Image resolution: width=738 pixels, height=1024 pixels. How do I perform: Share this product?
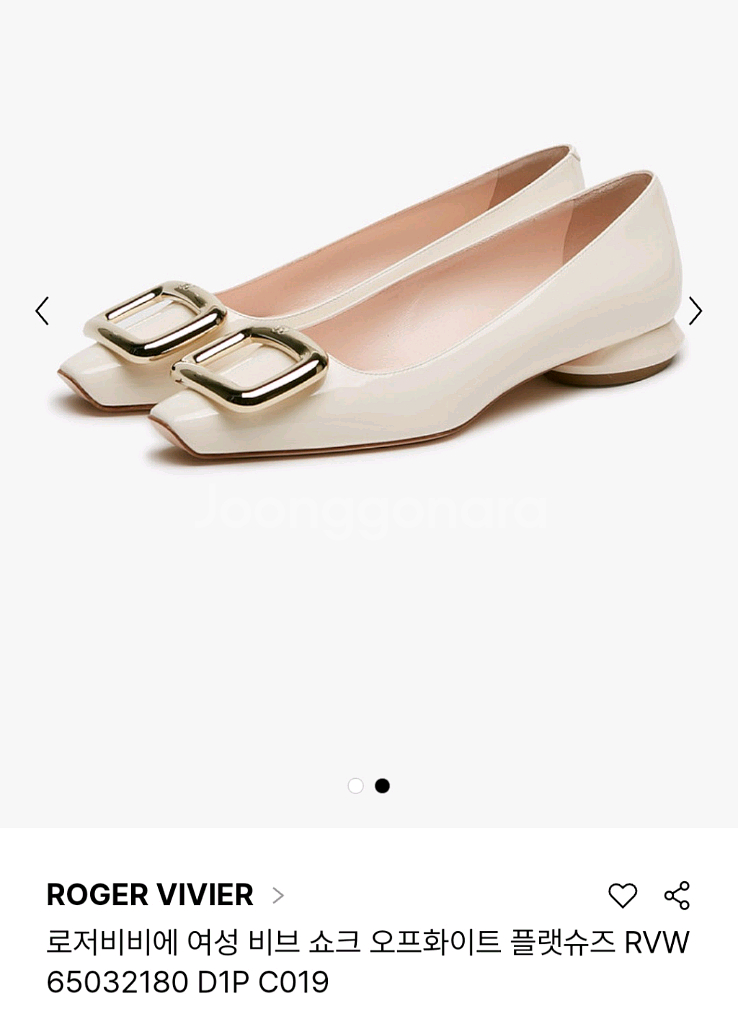[677, 895]
